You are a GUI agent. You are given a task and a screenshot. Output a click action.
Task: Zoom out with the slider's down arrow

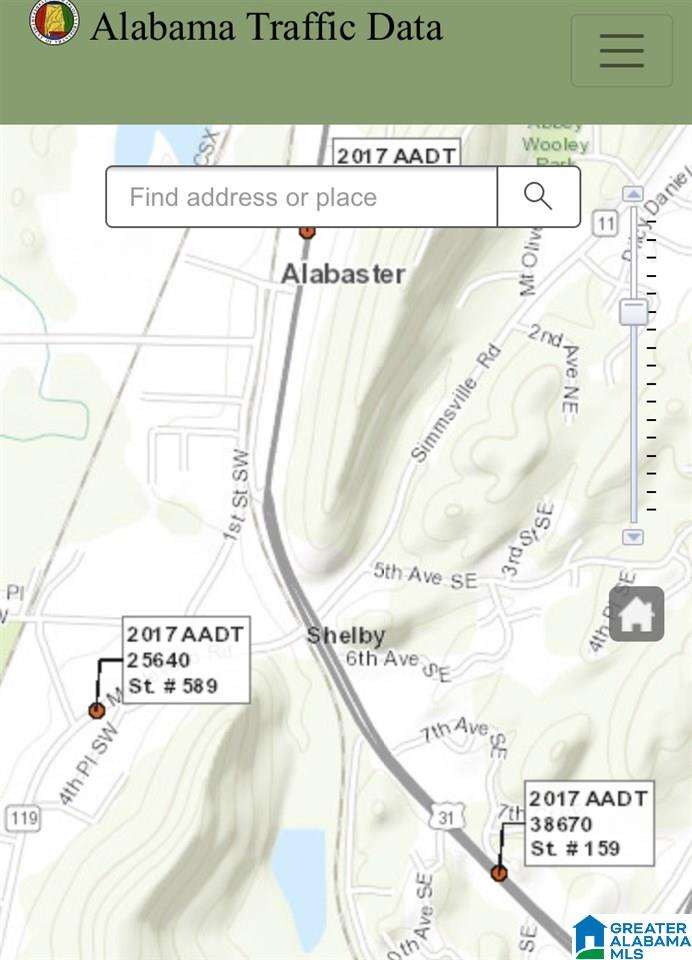(x=633, y=537)
